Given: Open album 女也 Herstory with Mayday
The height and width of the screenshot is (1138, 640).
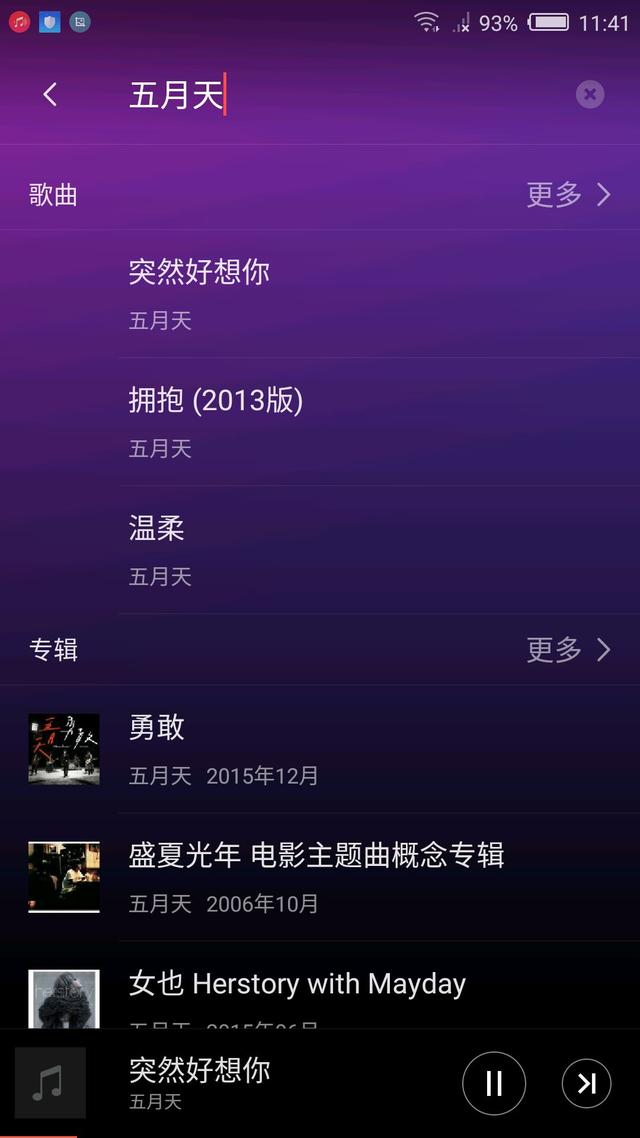Looking at the screenshot, I should [320, 985].
